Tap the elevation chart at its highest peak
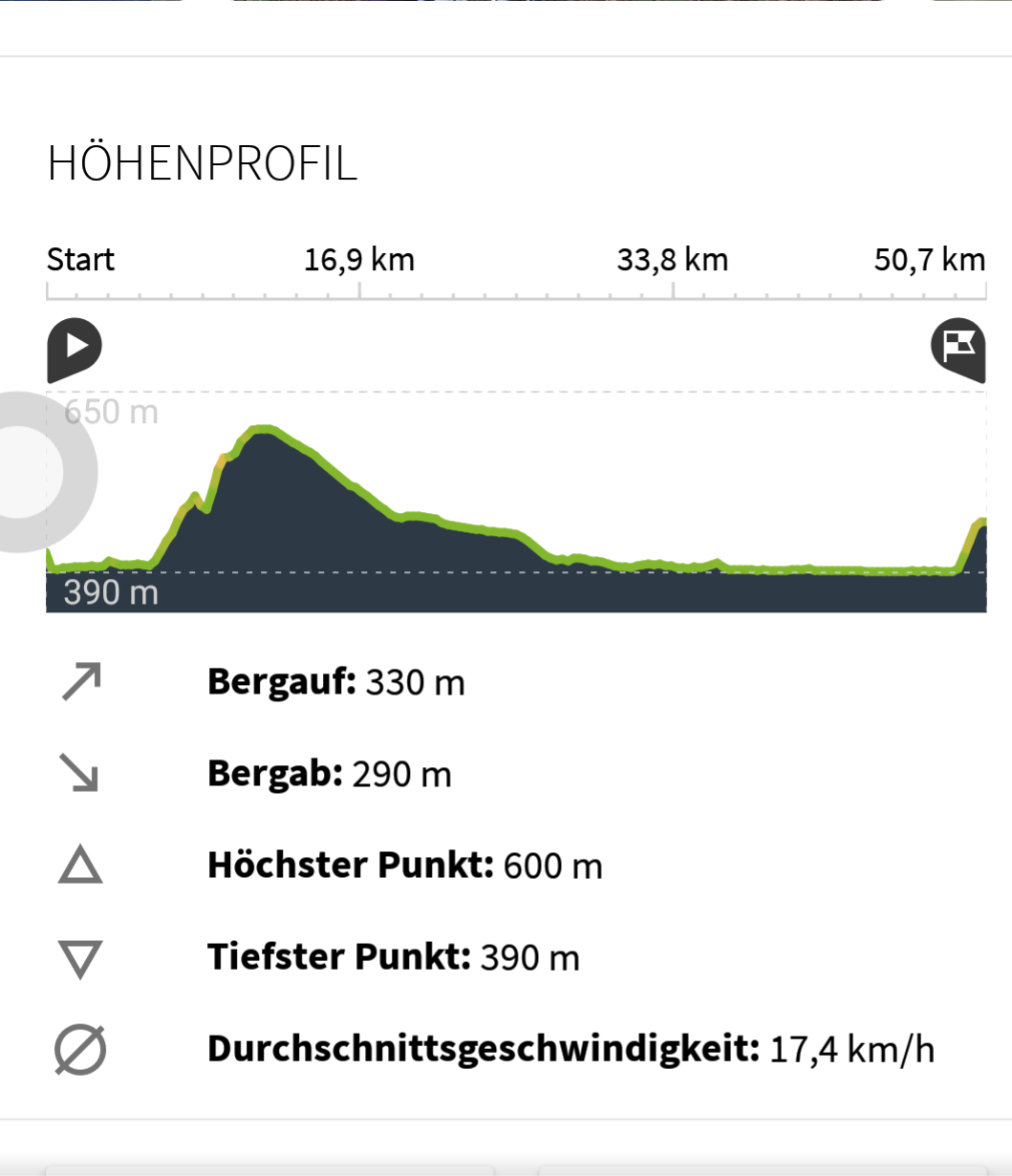Screen dimensions: 1012x1176 tap(262, 430)
